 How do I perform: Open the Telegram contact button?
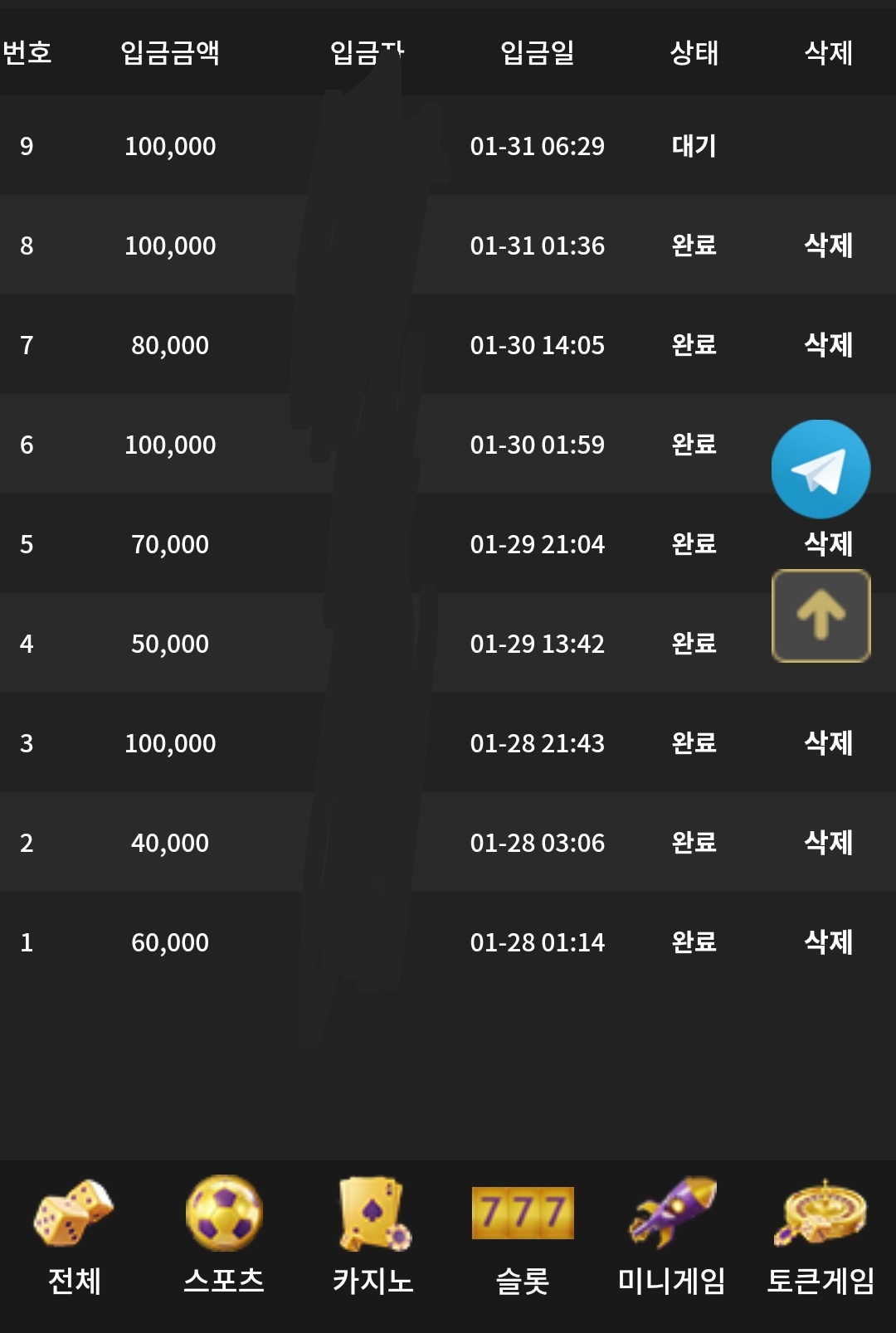(x=821, y=469)
